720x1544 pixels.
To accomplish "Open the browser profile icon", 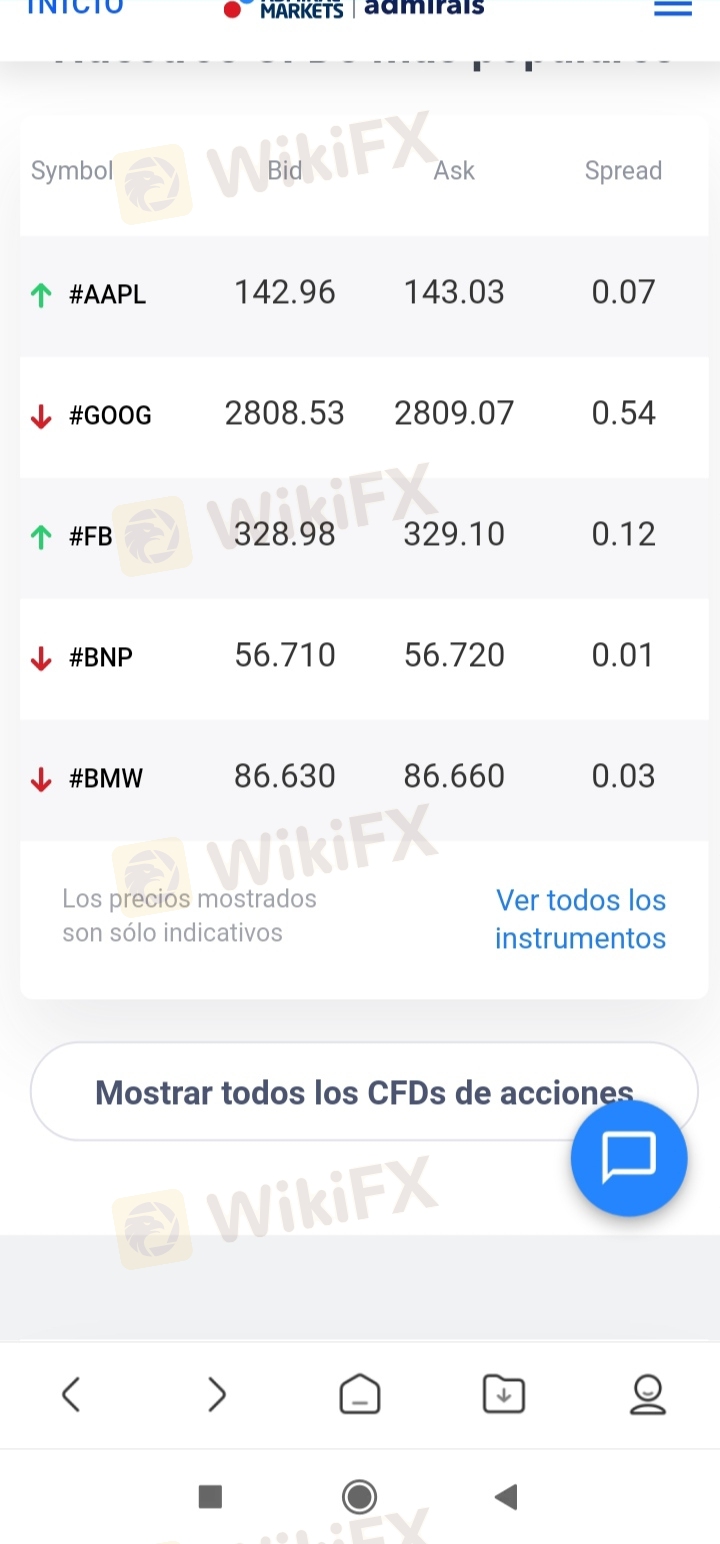I will (x=647, y=1394).
